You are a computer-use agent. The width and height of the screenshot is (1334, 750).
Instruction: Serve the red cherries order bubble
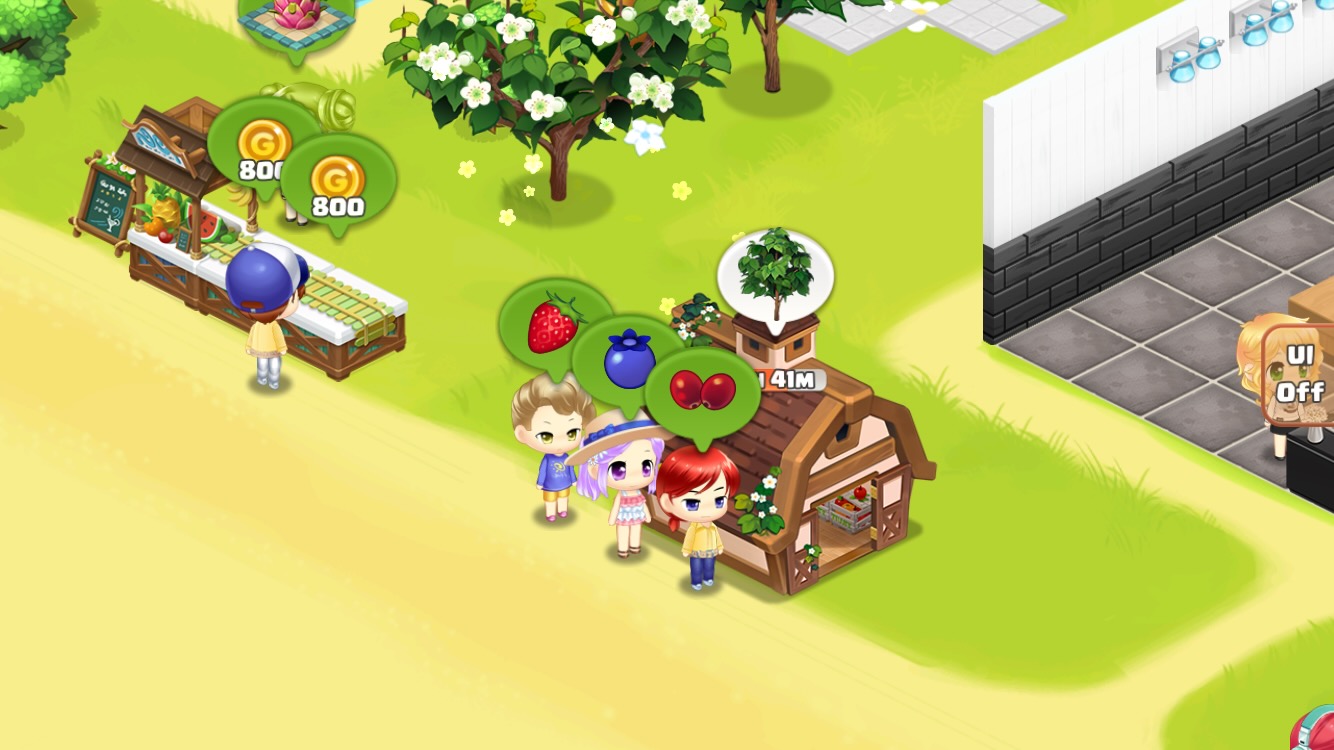click(x=701, y=391)
